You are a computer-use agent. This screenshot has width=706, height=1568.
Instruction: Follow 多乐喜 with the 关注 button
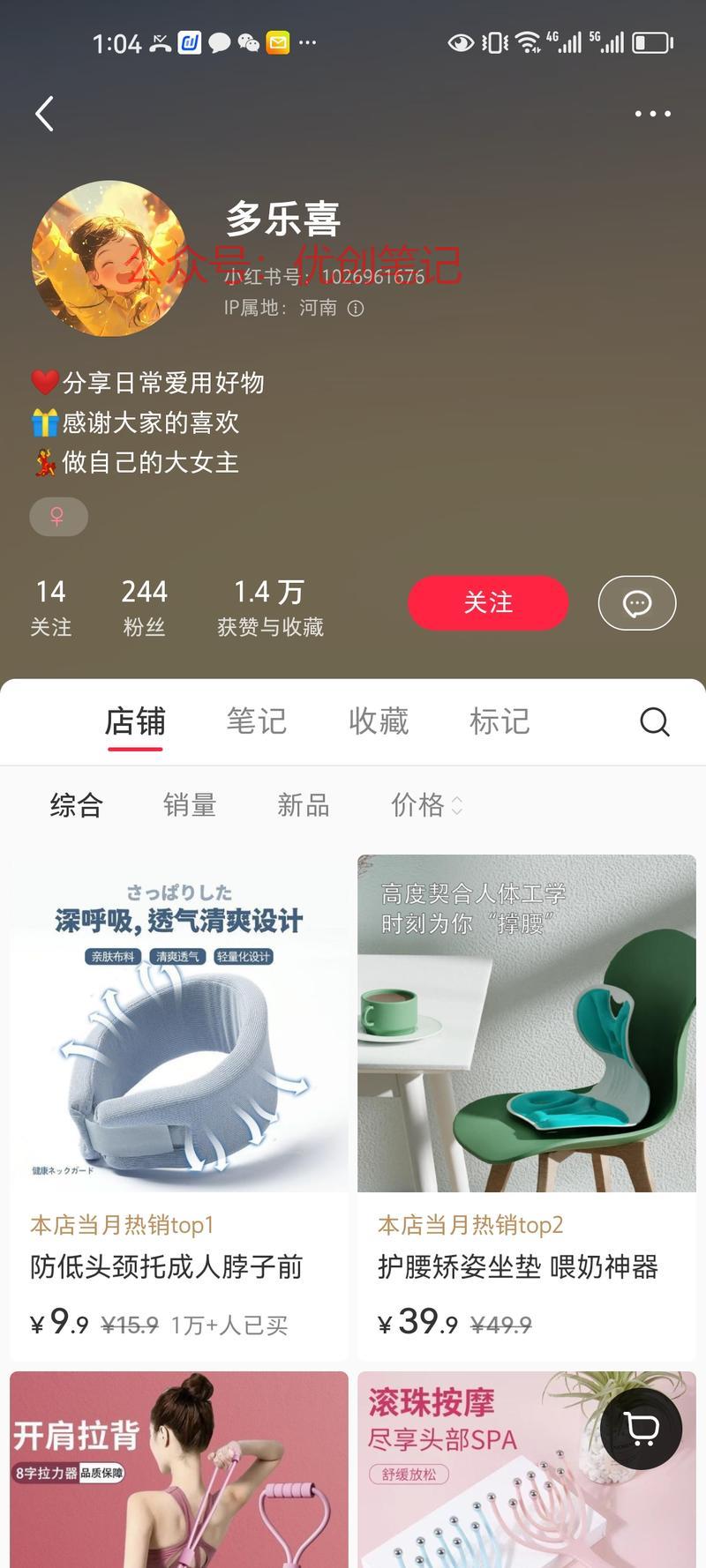(x=488, y=602)
